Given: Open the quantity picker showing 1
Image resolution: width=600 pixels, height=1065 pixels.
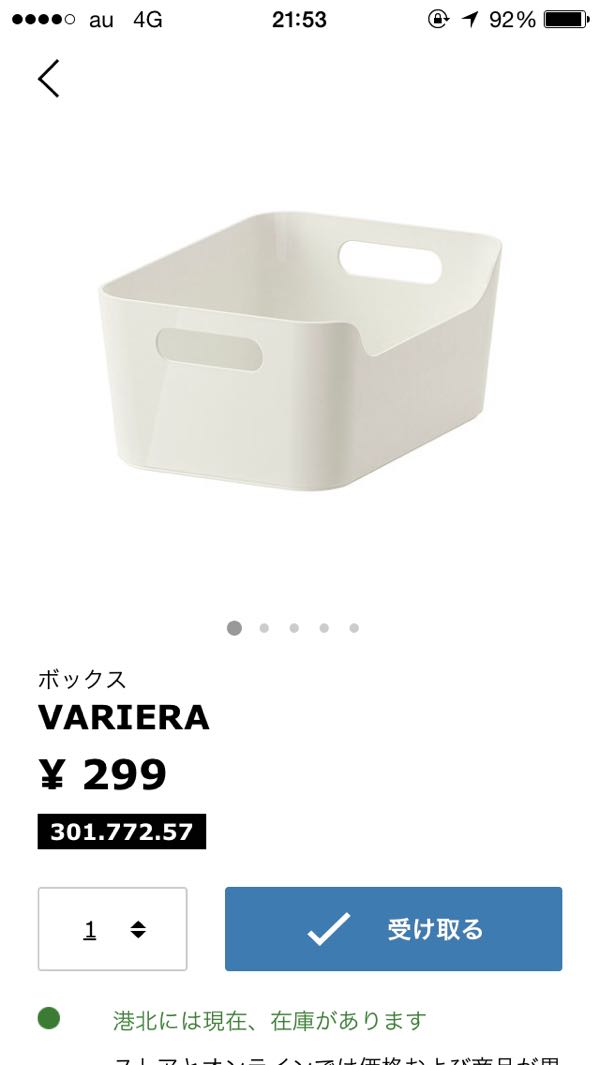Looking at the screenshot, I should pyautogui.click(x=112, y=929).
